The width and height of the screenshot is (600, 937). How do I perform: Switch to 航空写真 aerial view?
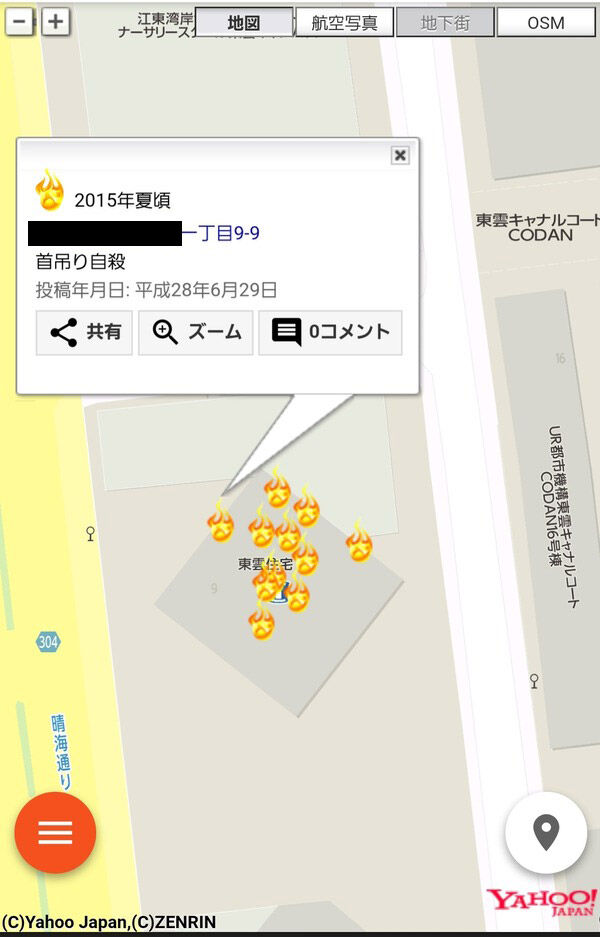click(344, 22)
